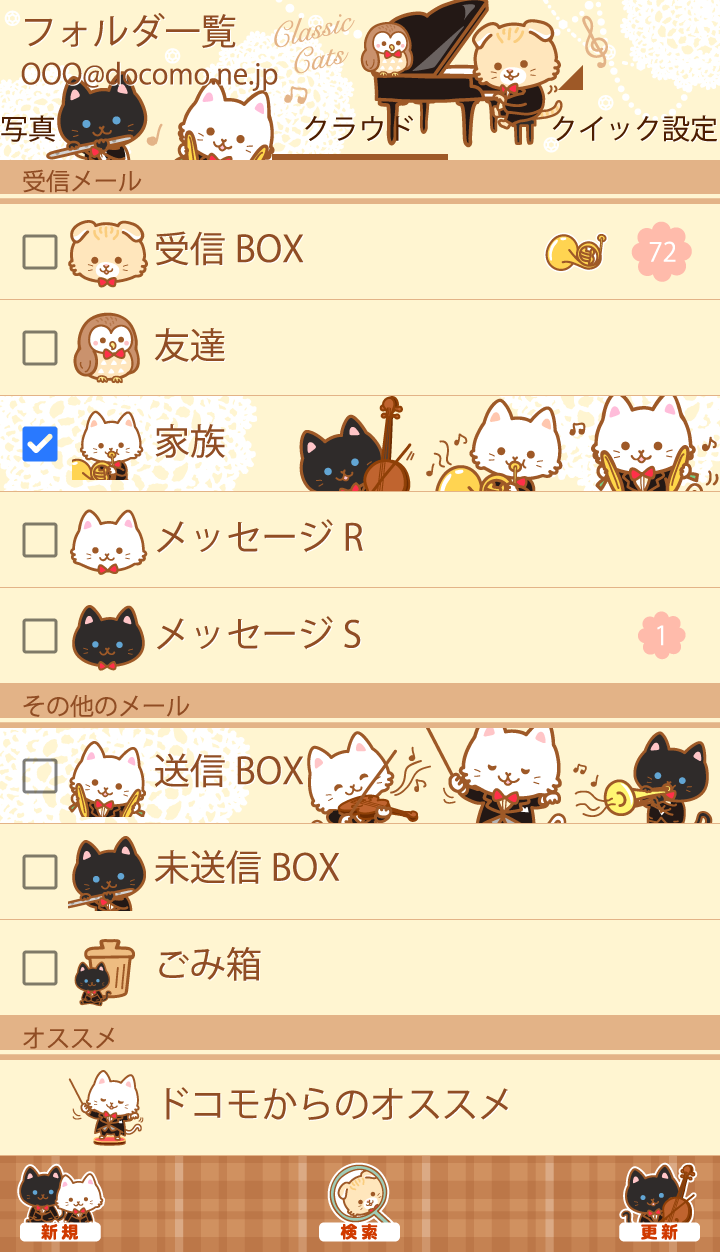
Task: Uncheck the 家族 folder checkbox
Action: click(40, 444)
